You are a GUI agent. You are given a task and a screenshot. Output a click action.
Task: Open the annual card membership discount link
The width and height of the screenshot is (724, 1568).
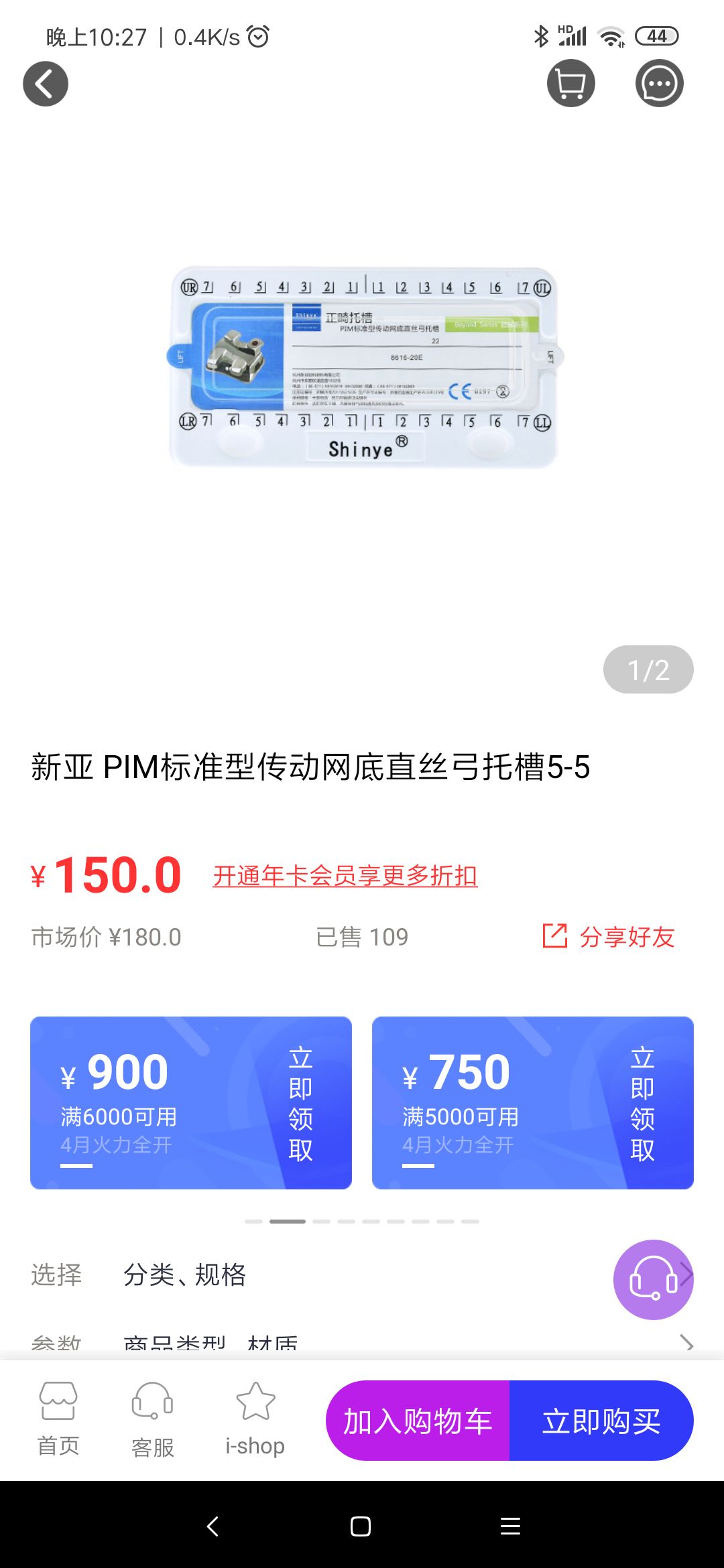[x=345, y=876]
